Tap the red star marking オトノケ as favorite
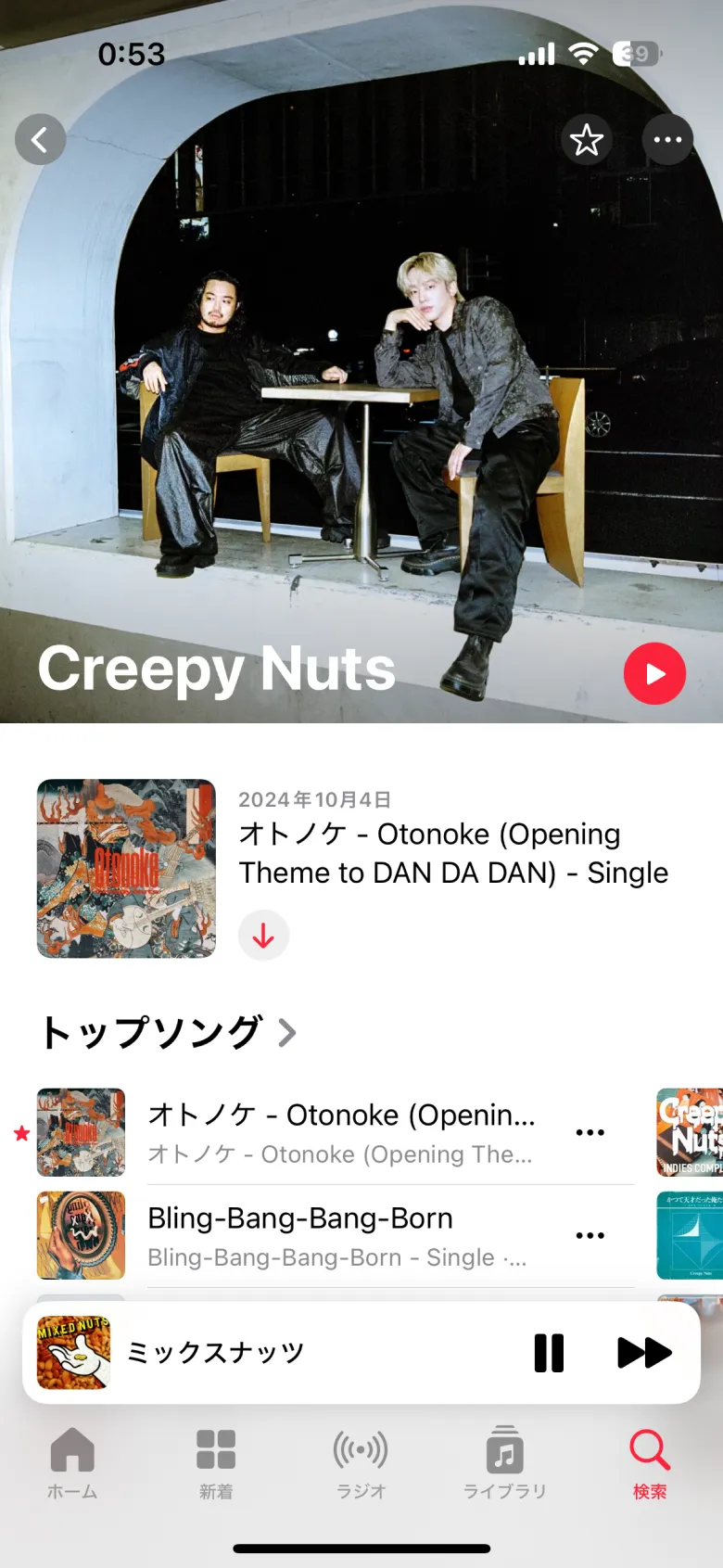The width and height of the screenshot is (723, 1568). tap(20, 1131)
